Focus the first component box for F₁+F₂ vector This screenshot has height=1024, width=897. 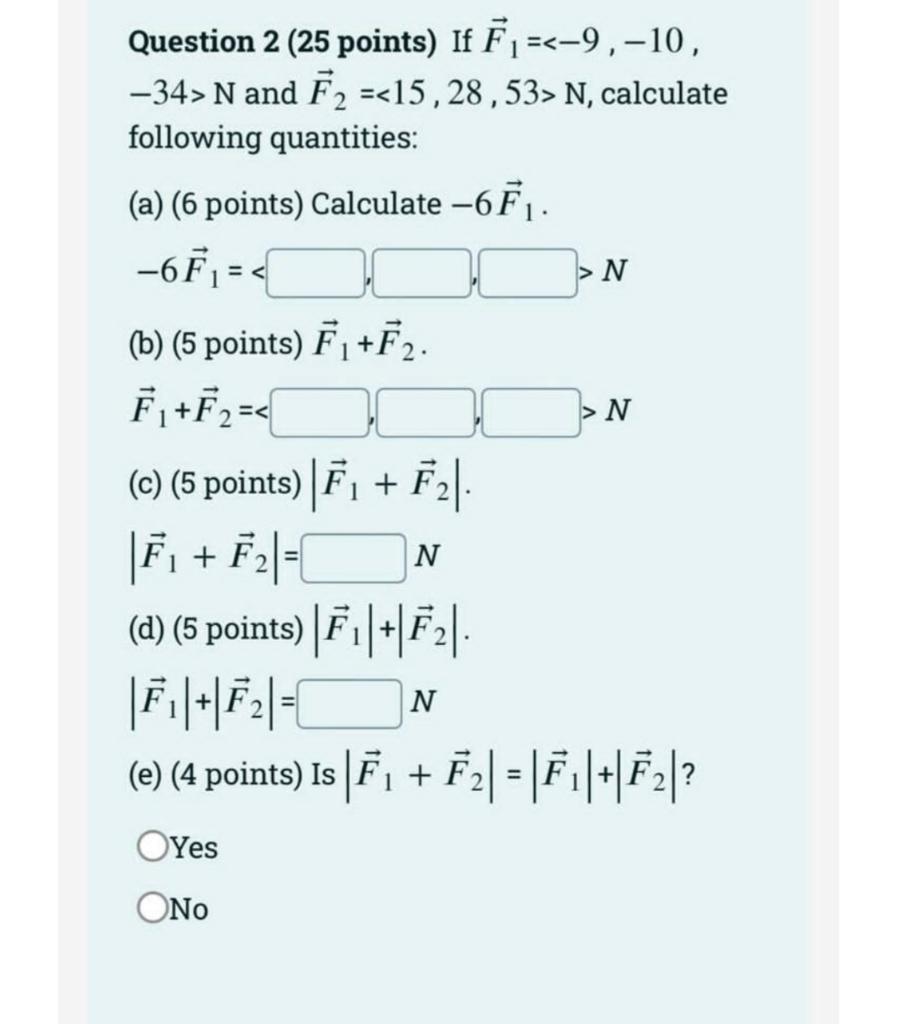tap(320, 412)
